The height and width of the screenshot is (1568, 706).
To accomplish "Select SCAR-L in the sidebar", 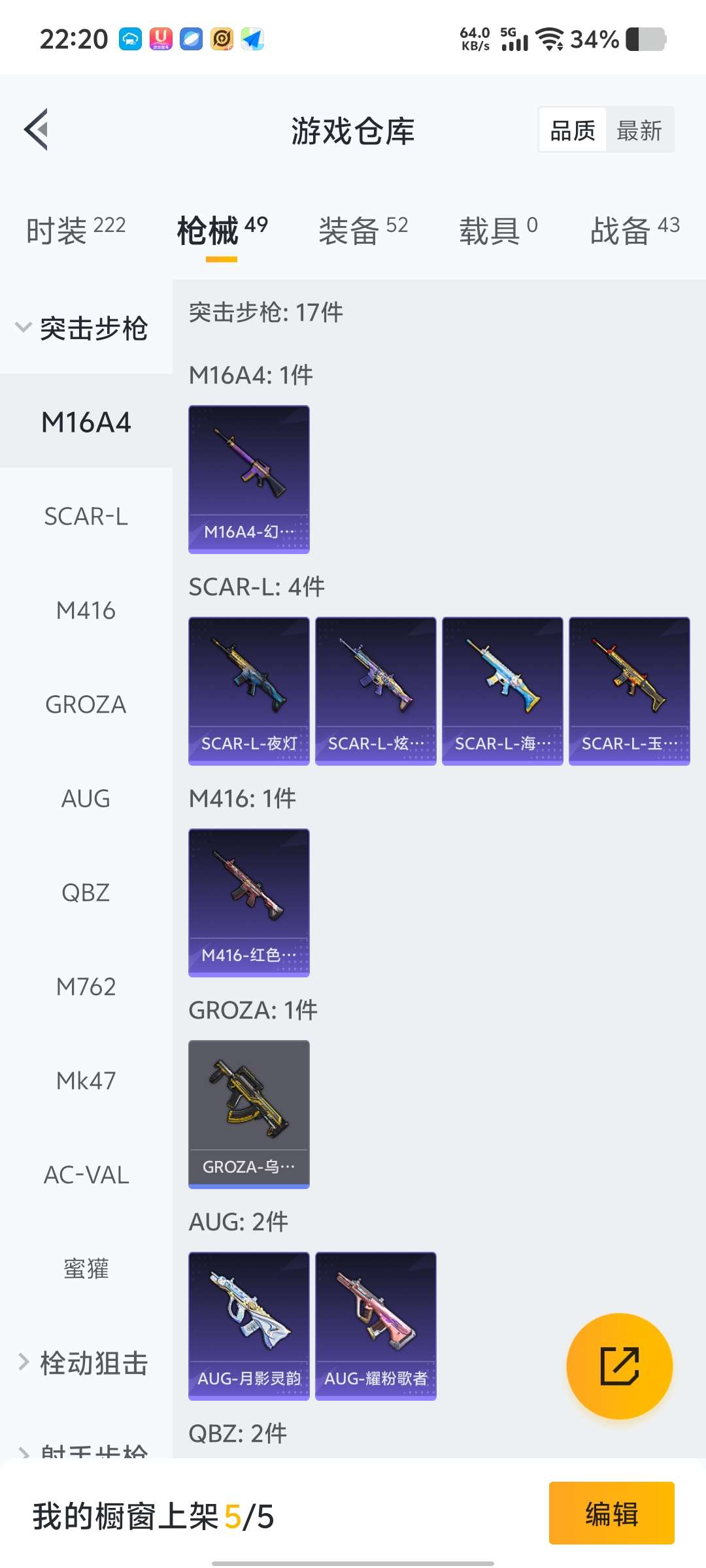I will (86, 517).
